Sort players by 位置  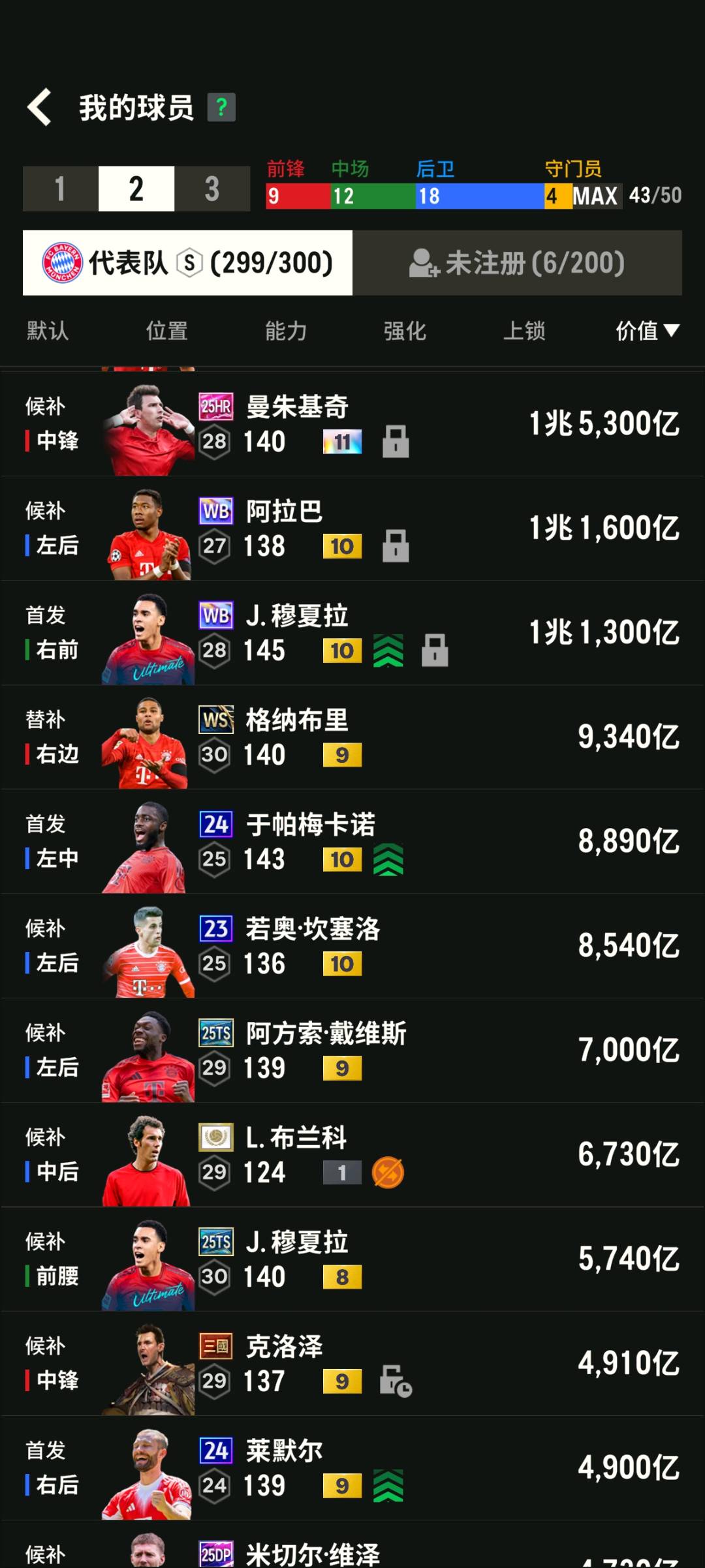click(x=166, y=331)
